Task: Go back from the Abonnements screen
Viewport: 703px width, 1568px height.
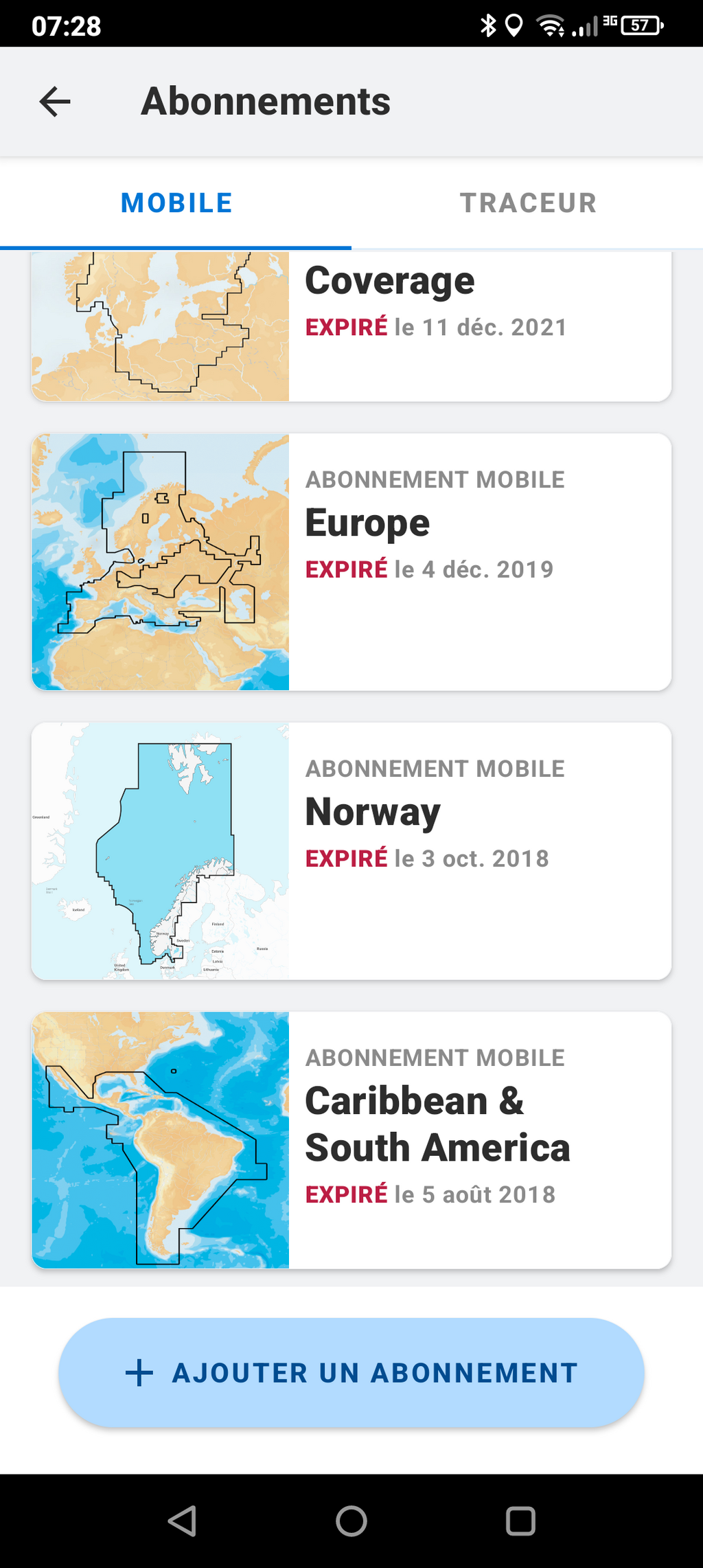Action: [x=55, y=102]
